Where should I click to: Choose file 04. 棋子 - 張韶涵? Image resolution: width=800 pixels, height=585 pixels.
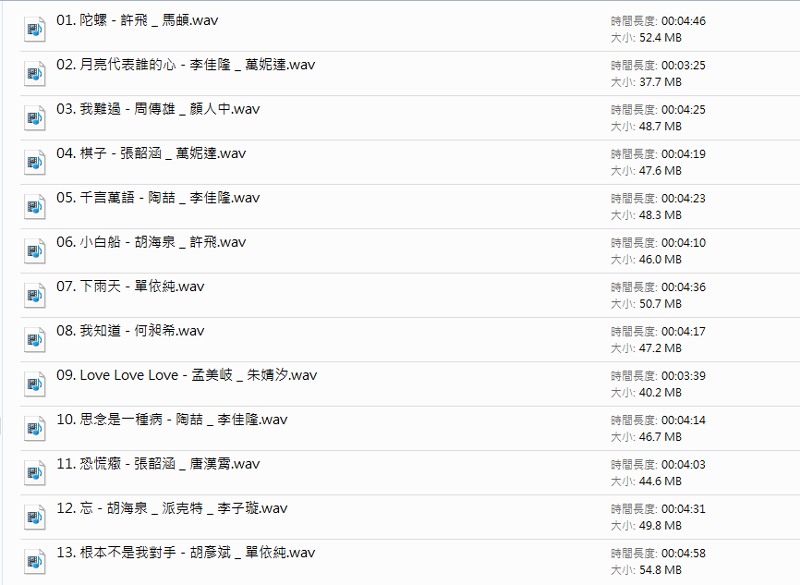pos(150,153)
